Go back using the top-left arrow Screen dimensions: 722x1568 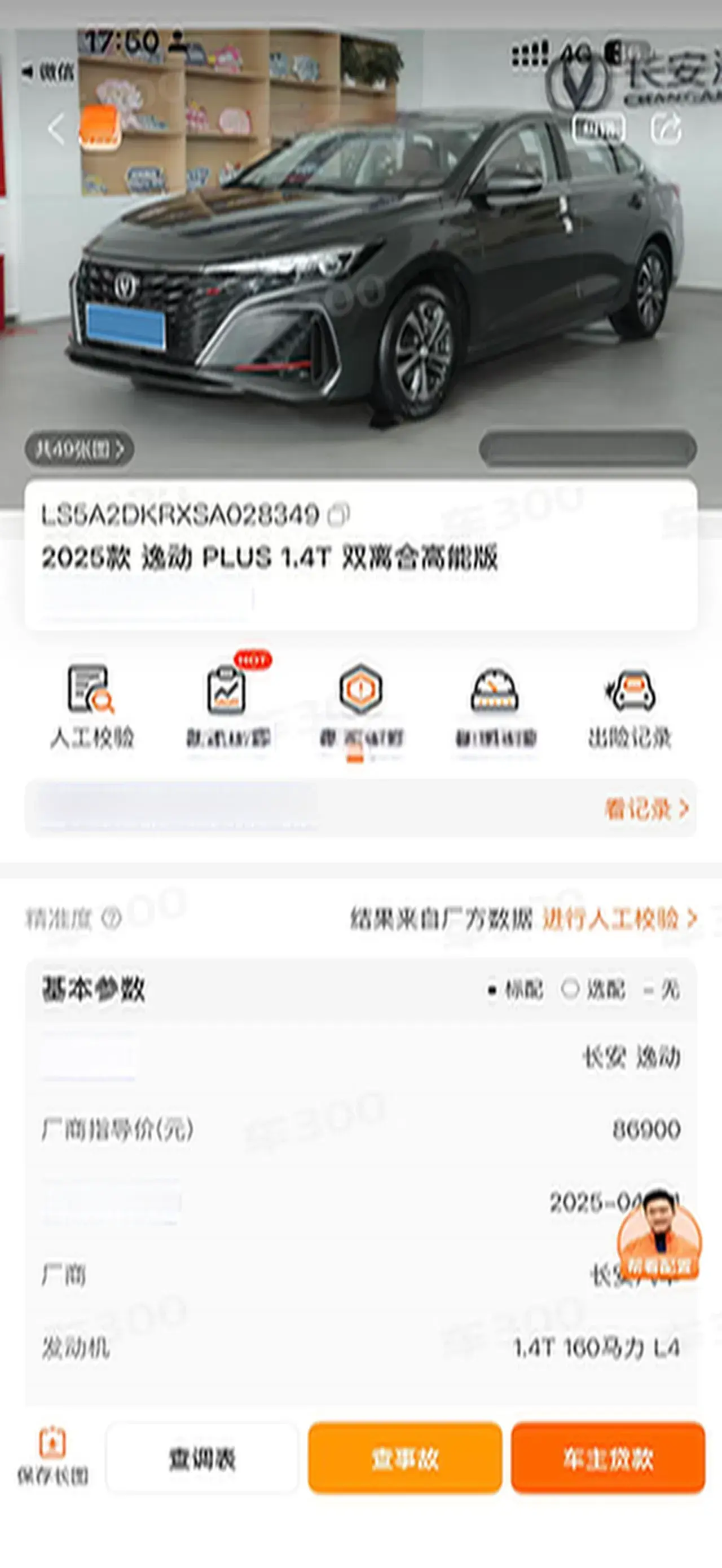tap(56, 129)
